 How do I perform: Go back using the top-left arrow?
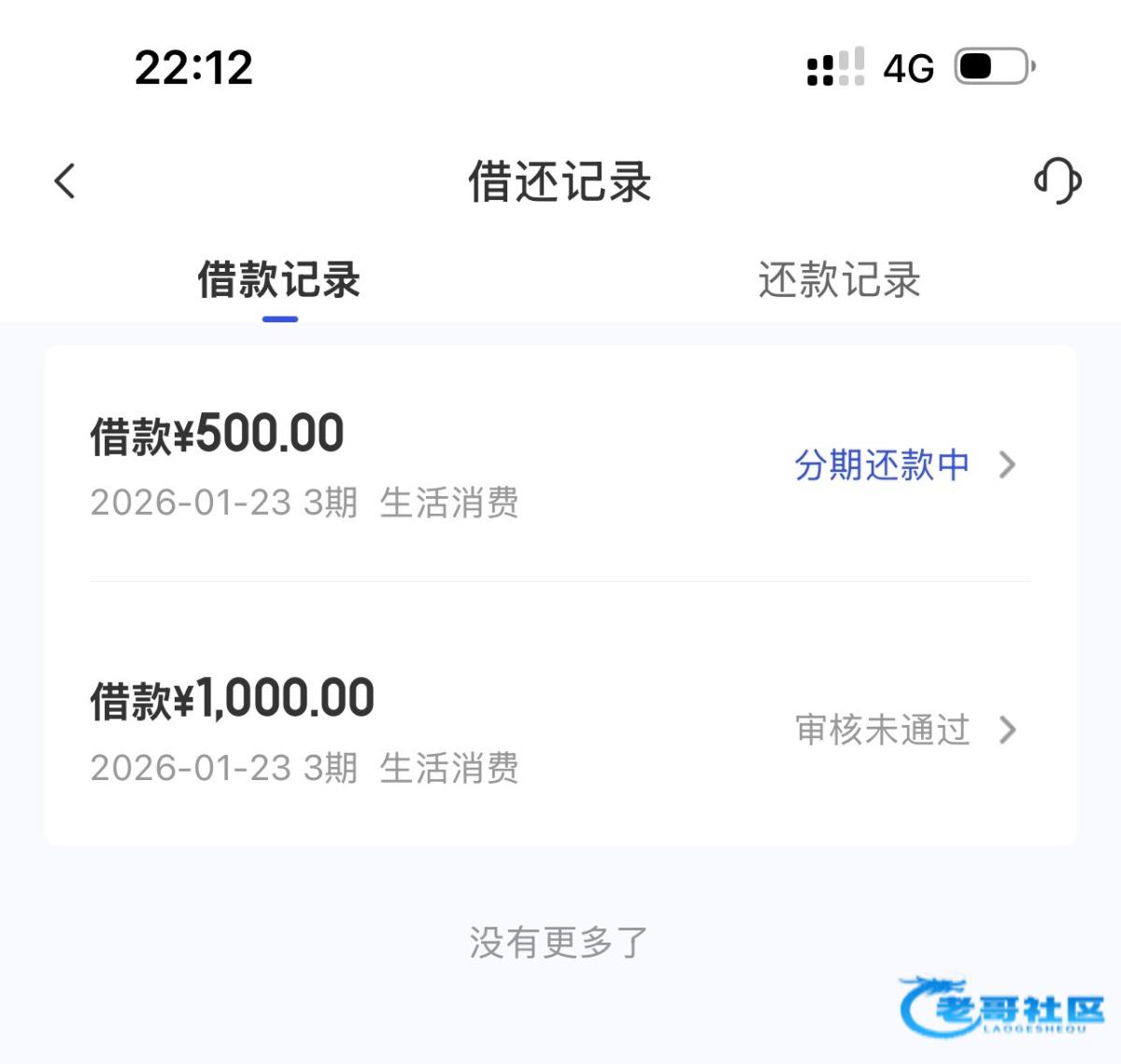pos(64,181)
